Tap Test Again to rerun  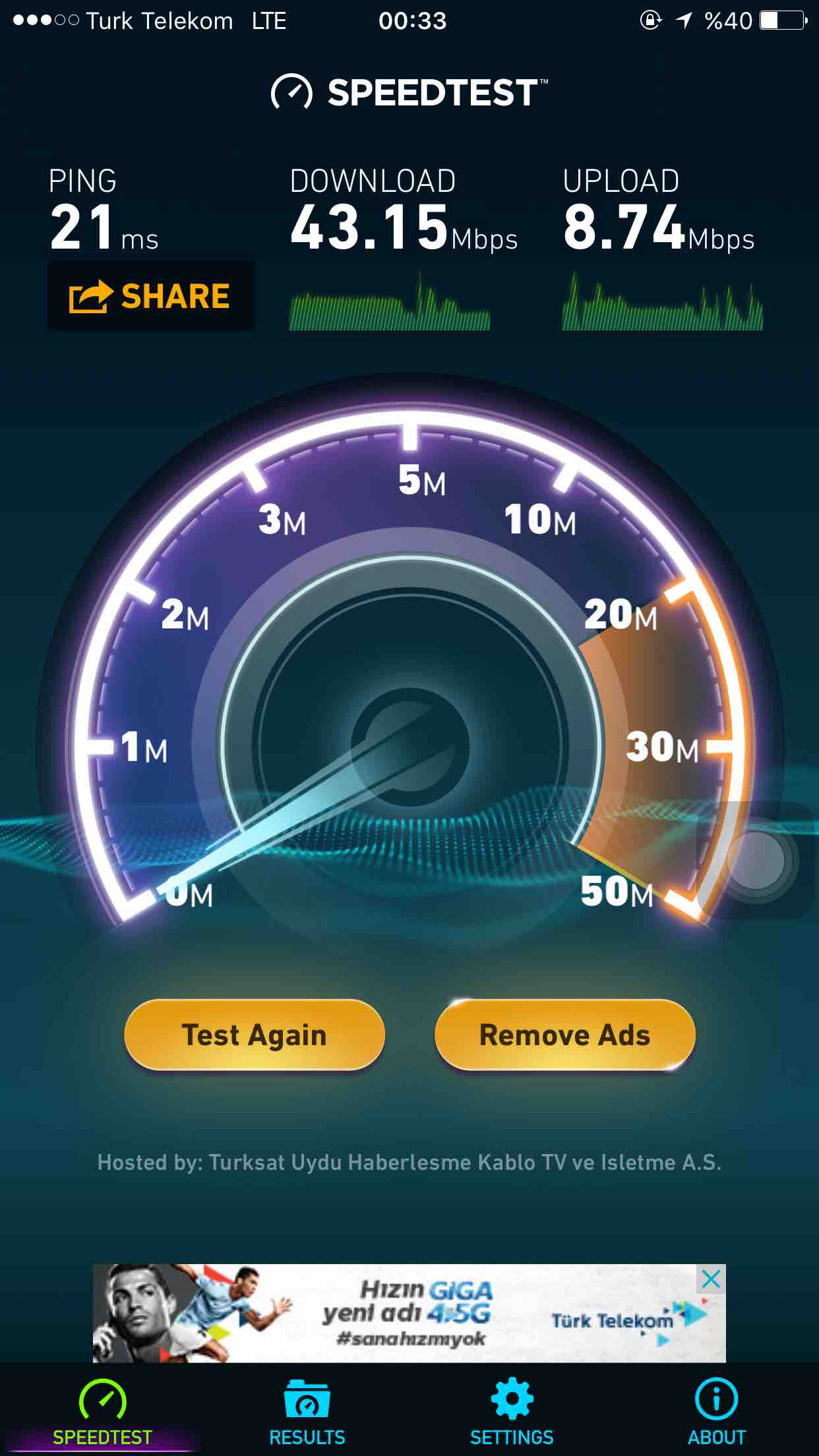[x=254, y=1035]
